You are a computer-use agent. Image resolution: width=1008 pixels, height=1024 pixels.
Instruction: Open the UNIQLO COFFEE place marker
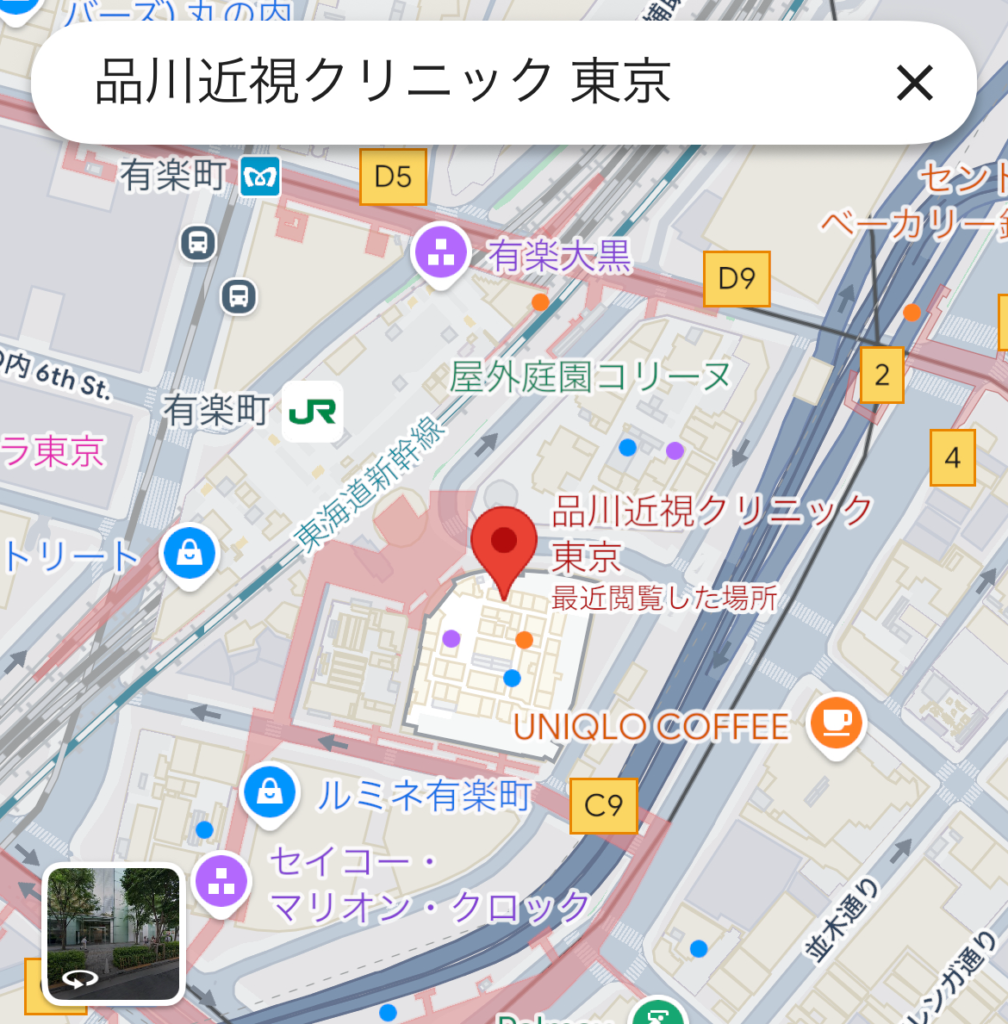tap(836, 722)
